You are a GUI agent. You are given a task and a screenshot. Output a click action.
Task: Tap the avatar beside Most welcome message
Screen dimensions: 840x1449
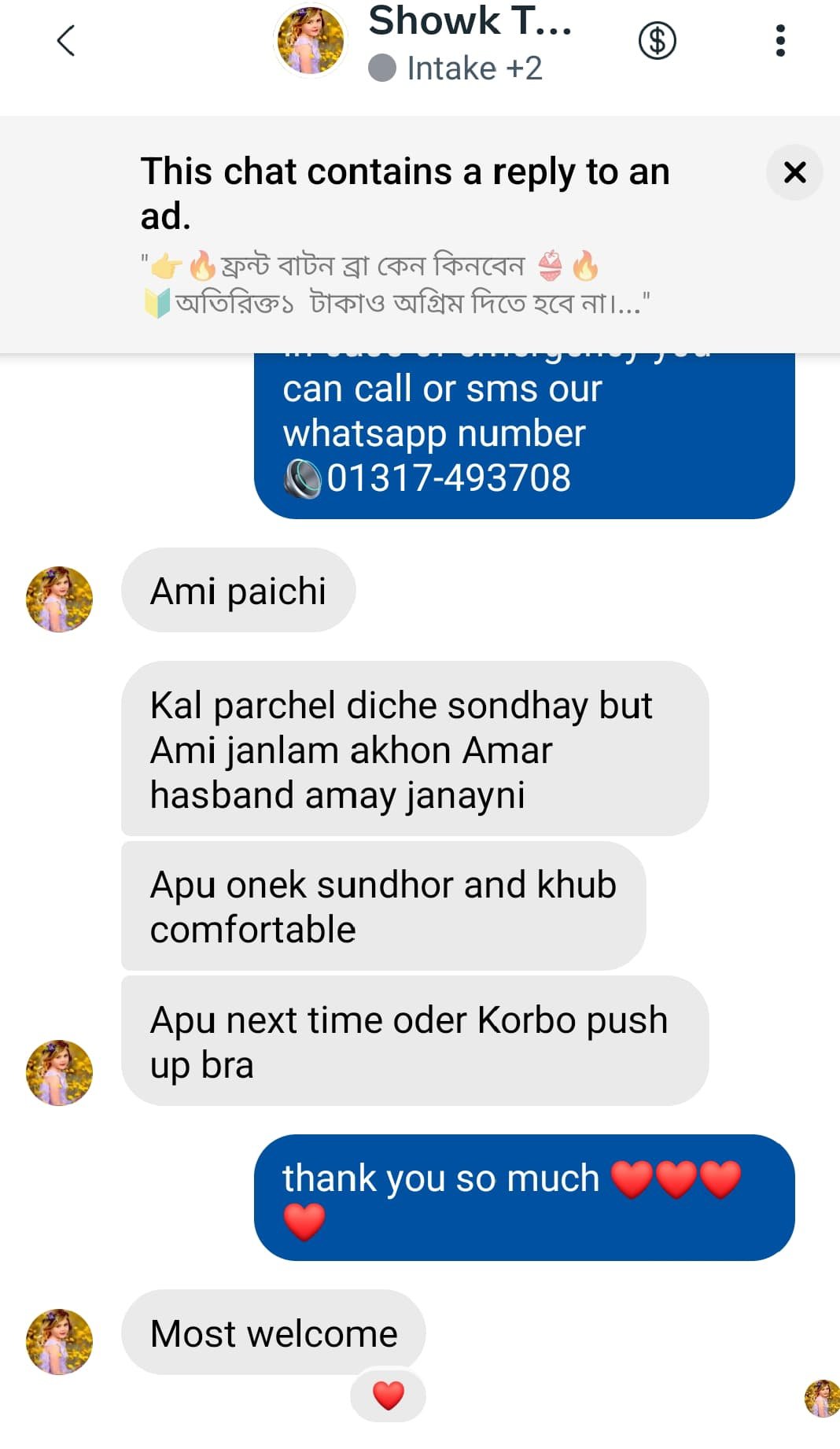[x=59, y=1341]
